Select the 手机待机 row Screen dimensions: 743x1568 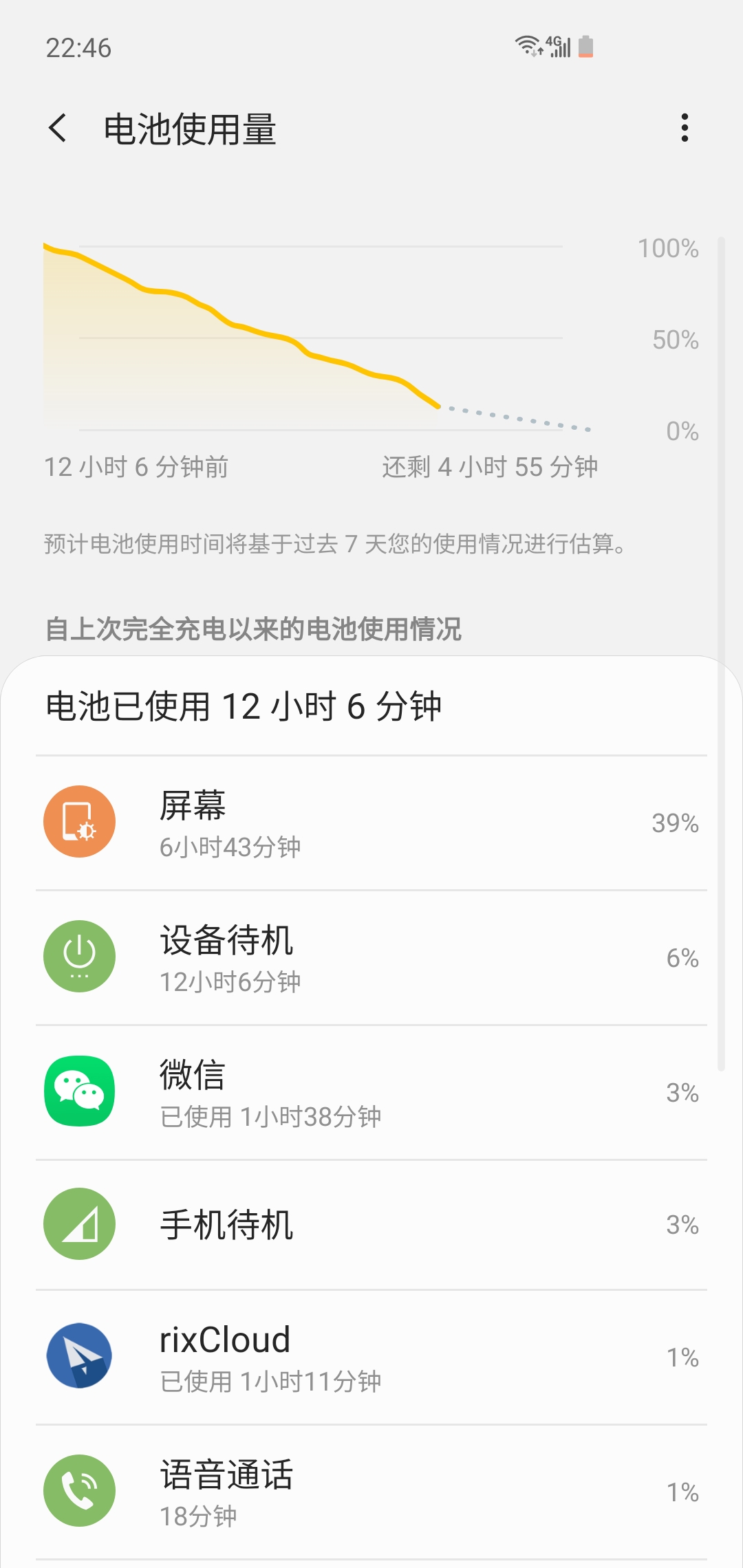371,1225
